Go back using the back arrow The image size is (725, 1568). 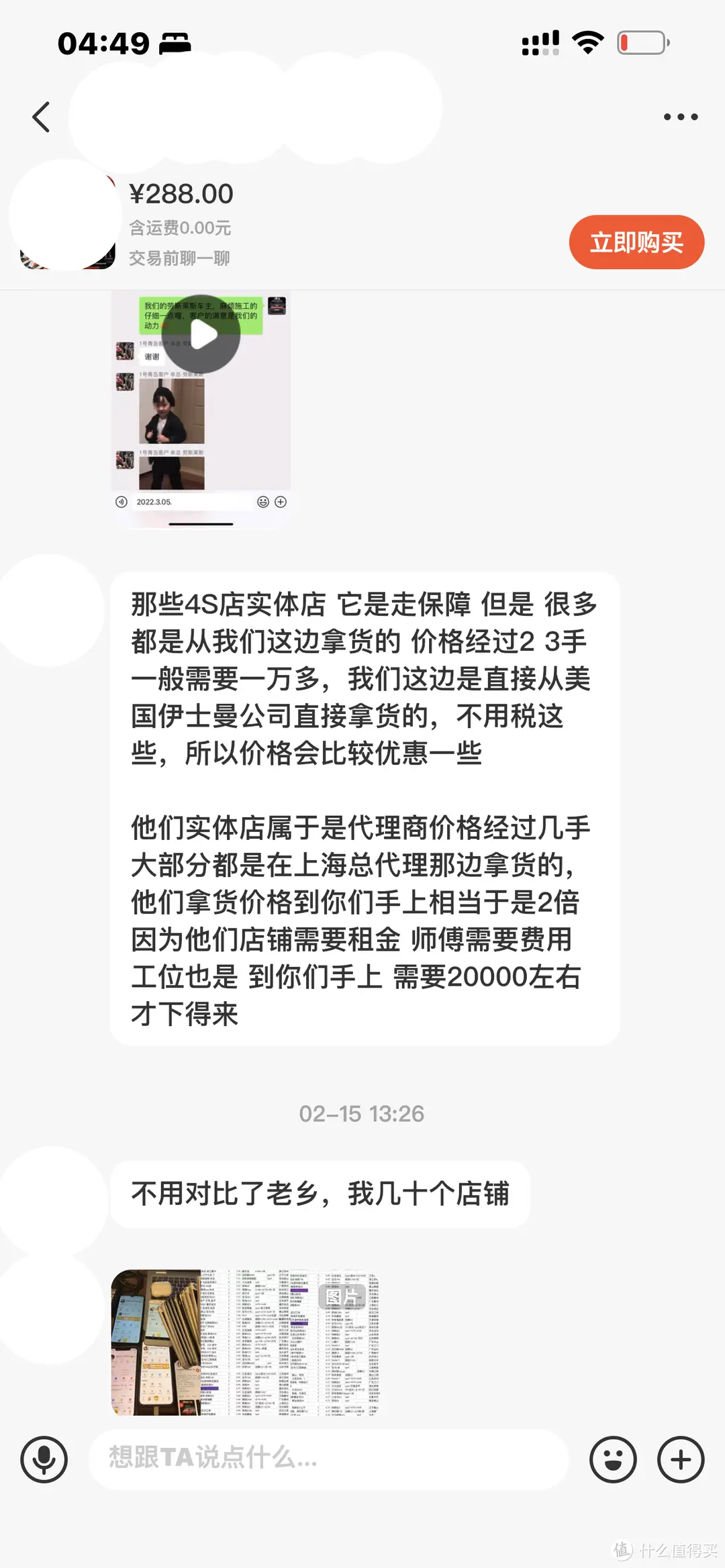(42, 117)
